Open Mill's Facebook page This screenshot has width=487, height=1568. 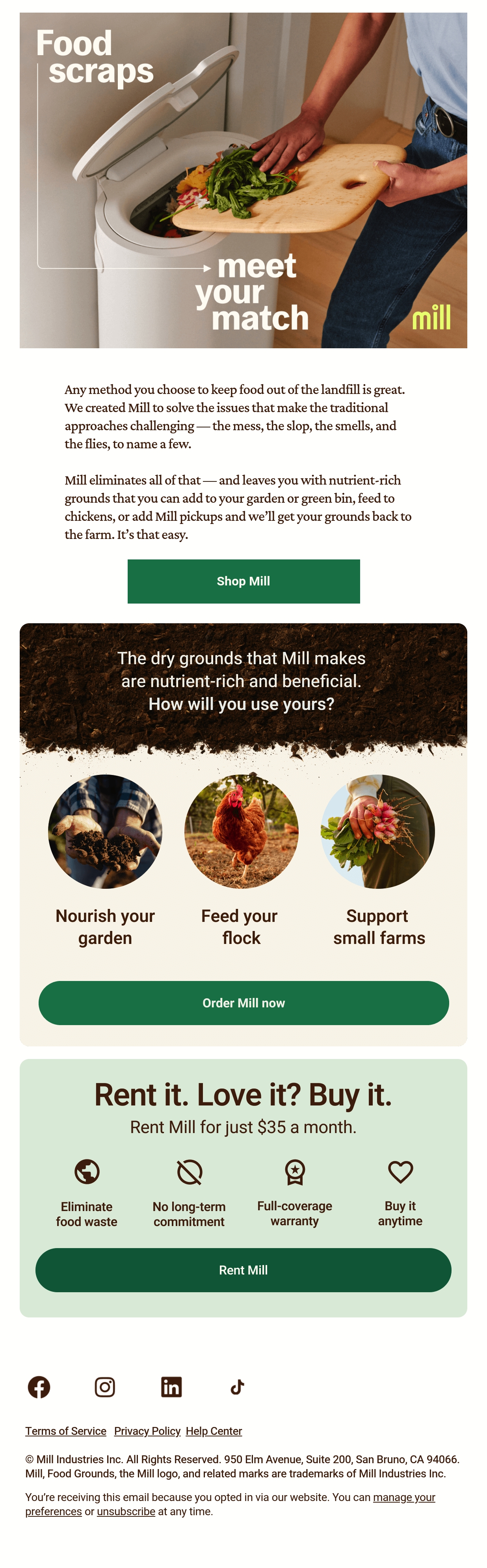39,1387
